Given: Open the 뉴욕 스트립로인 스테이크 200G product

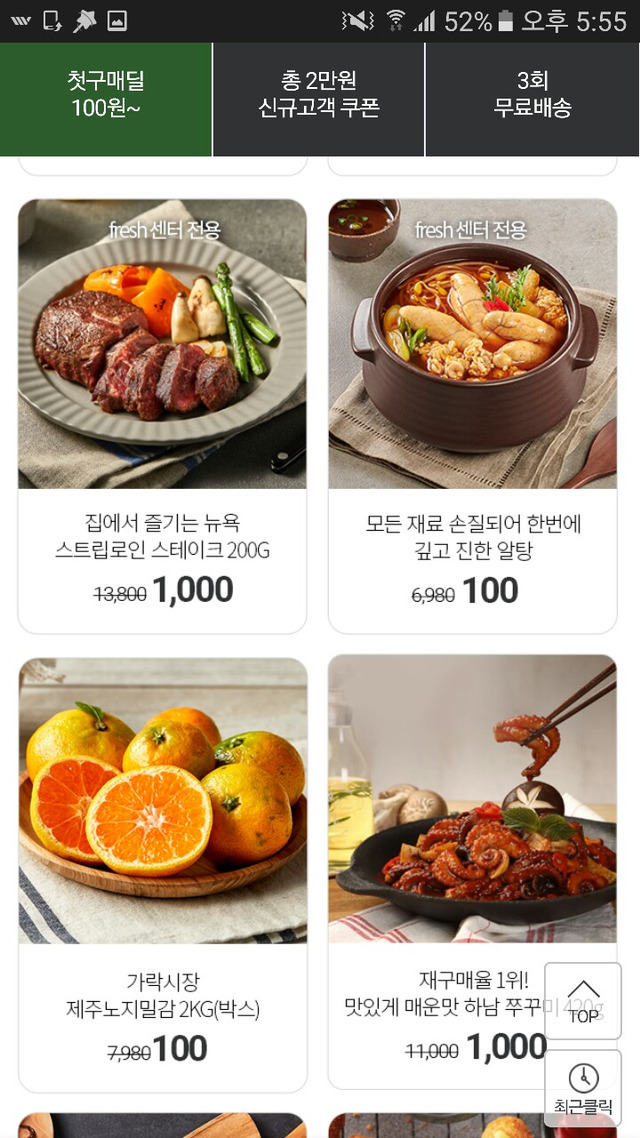Looking at the screenshot, I should coord(162,400).
